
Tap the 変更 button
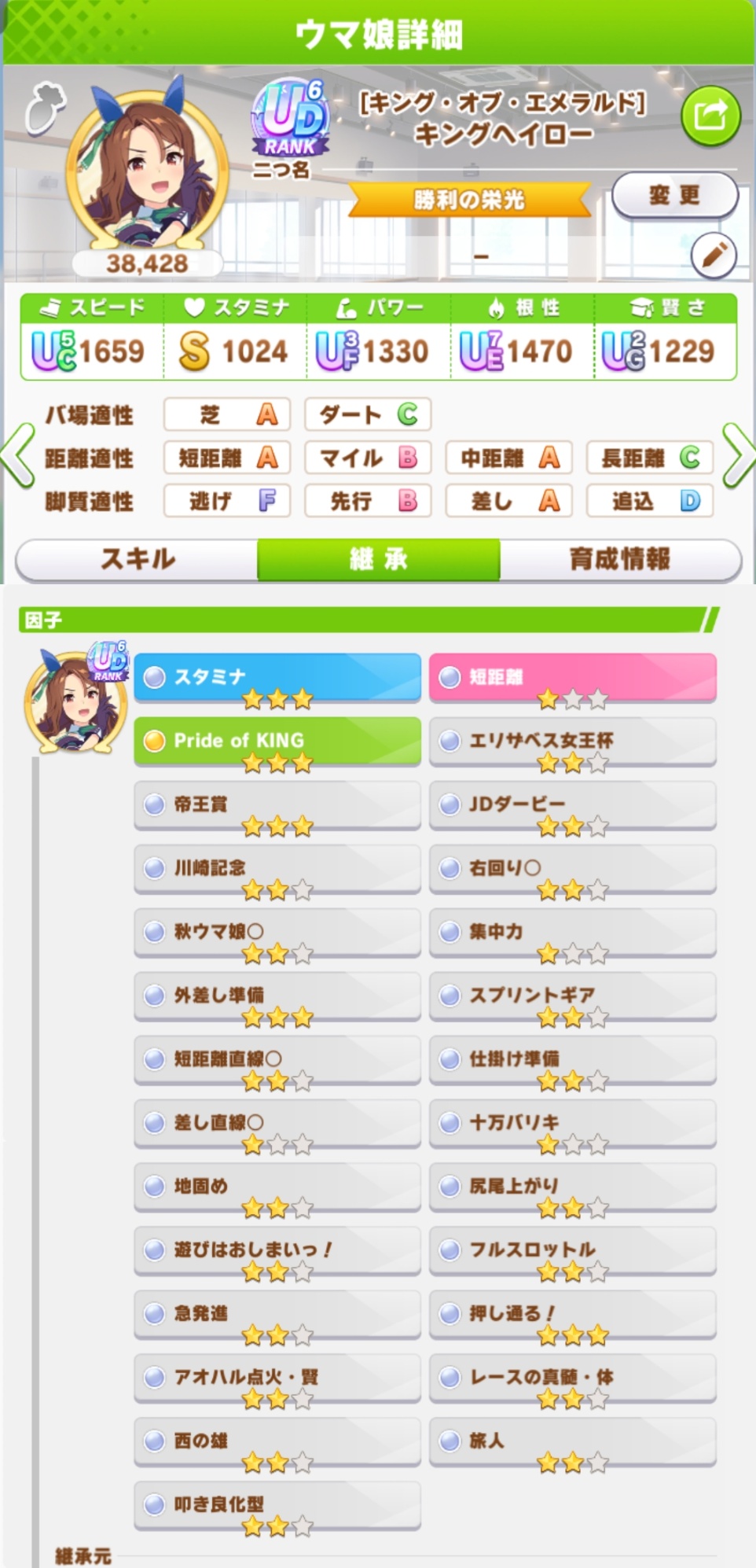coord(674,195)
